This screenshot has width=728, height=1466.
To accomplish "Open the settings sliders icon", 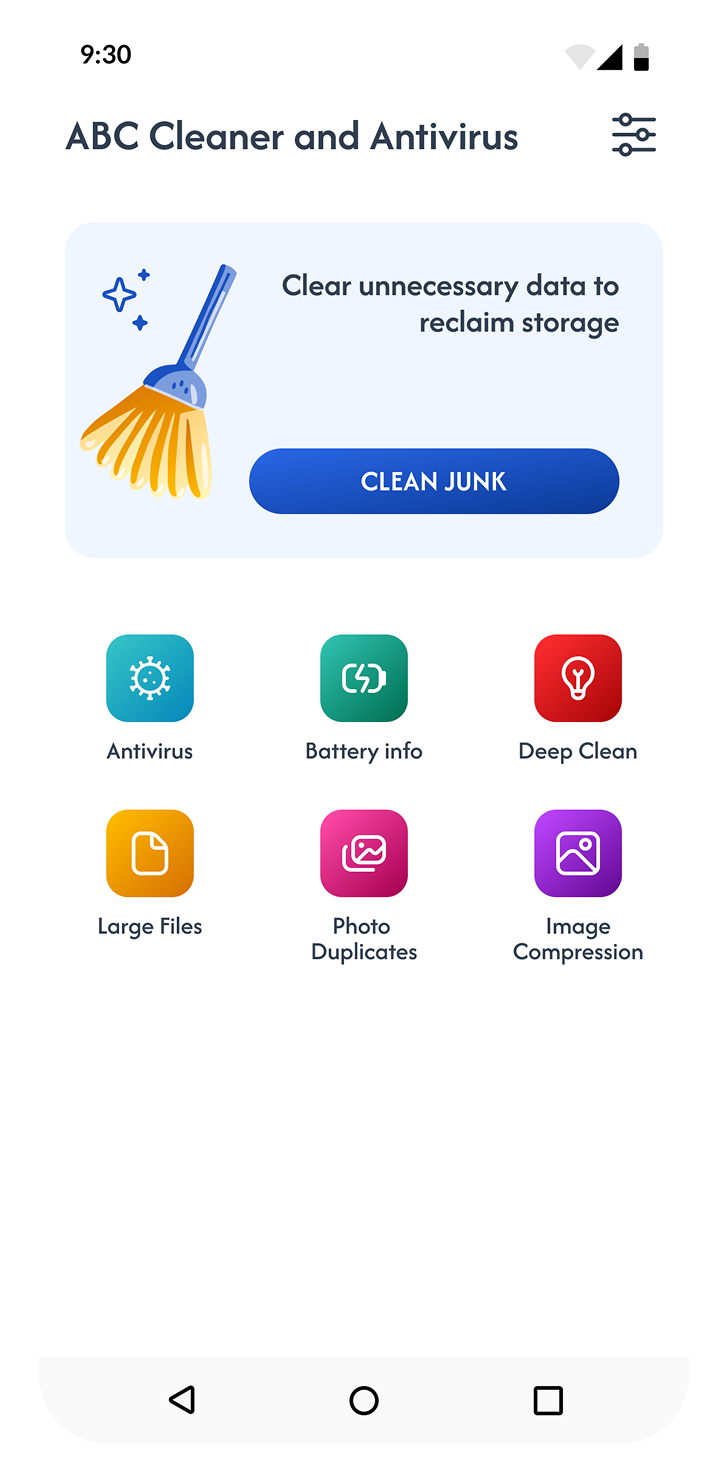I will click(634, 135).
